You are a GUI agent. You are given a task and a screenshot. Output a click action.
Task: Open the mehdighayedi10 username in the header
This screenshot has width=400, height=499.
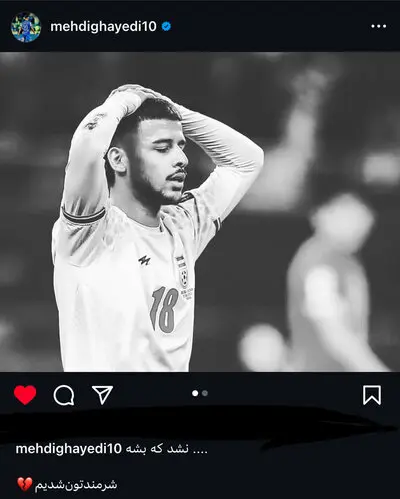pos(103,27)
